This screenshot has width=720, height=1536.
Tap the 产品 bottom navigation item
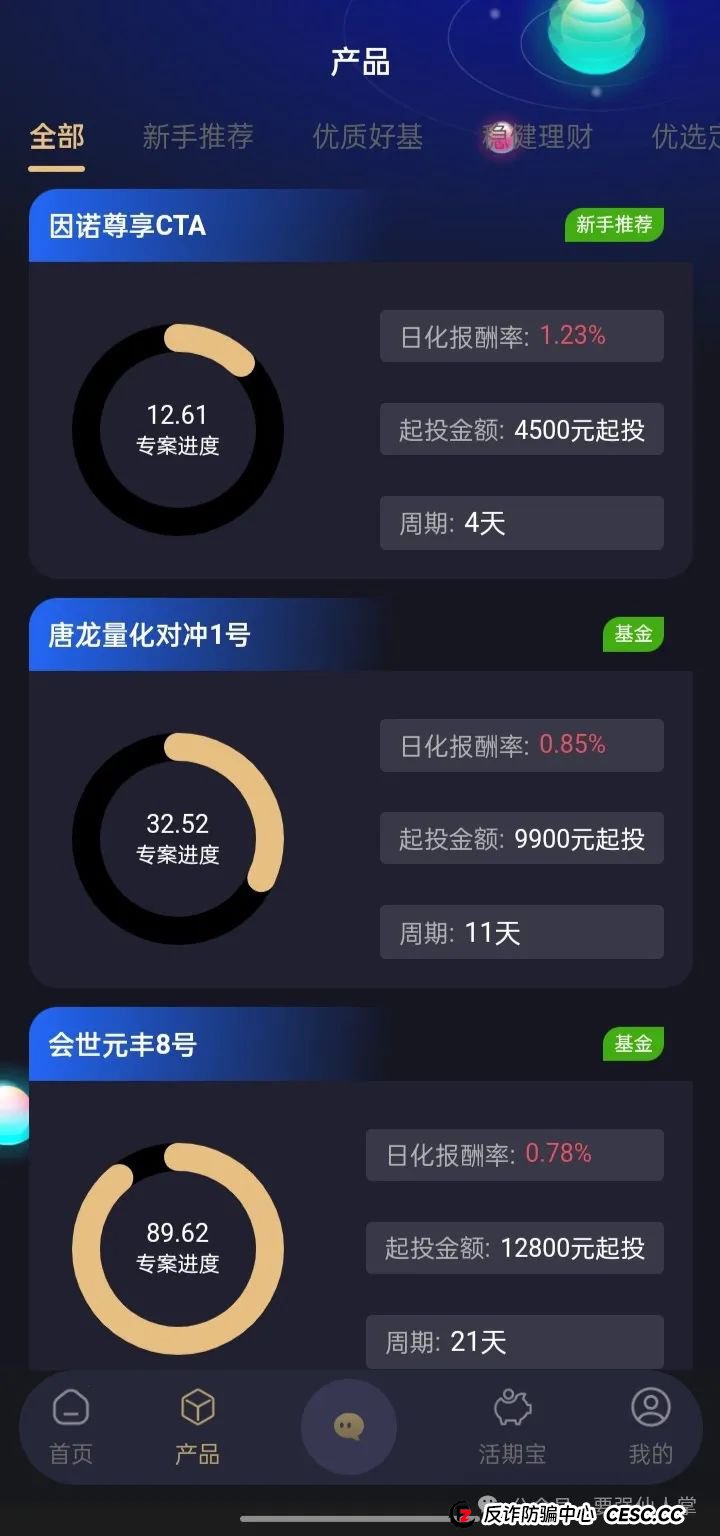click(197, 1427)
